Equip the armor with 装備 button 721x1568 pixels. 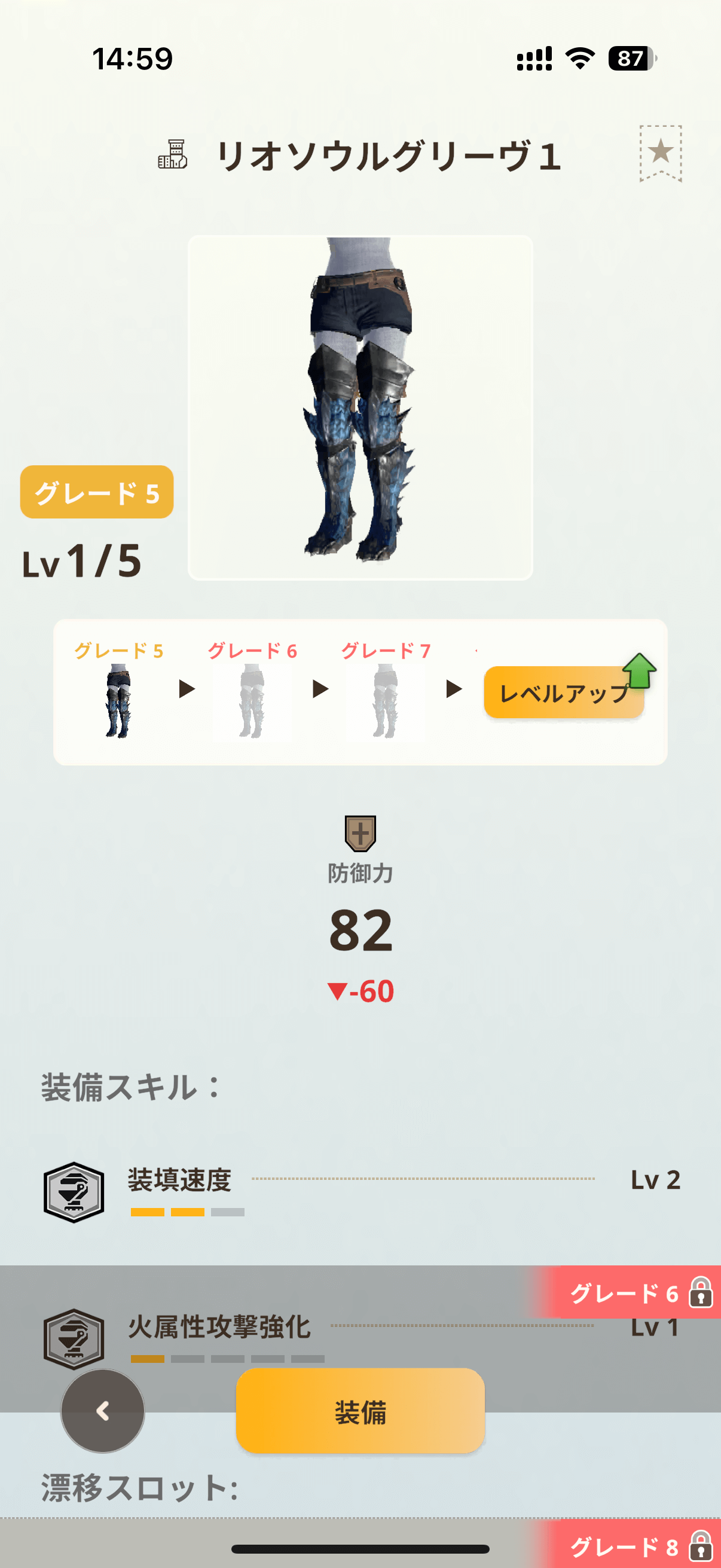point(360,1411)
